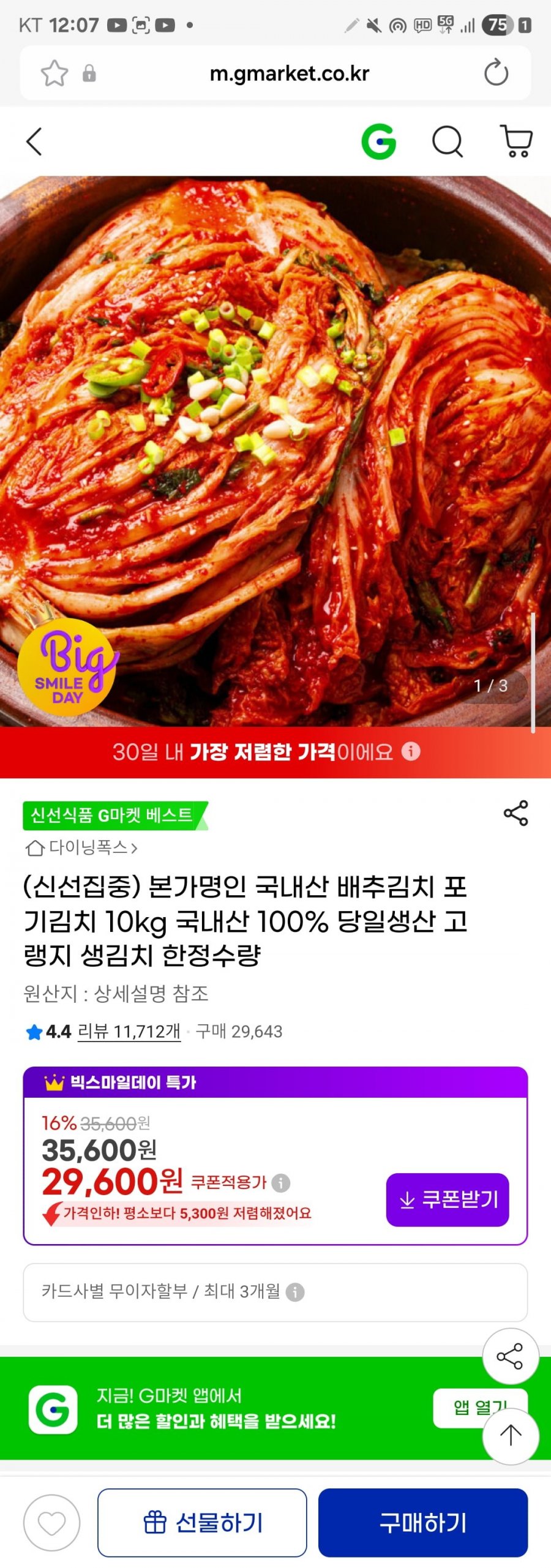
Task: Open the shopping cart
Action: [x=516, y=141]
